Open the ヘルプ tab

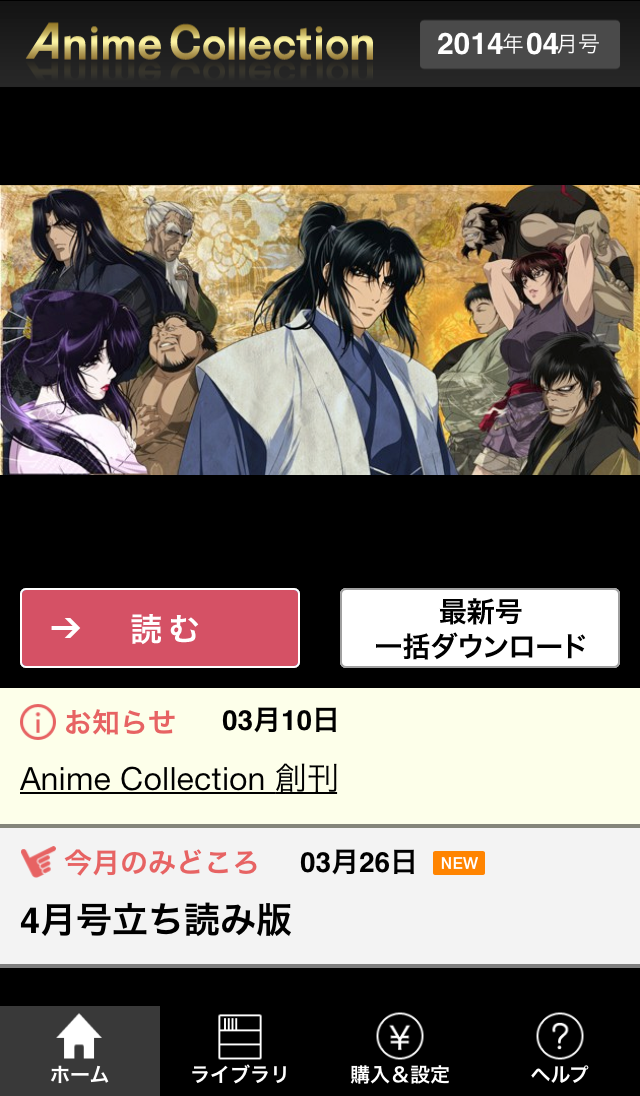559,1050
